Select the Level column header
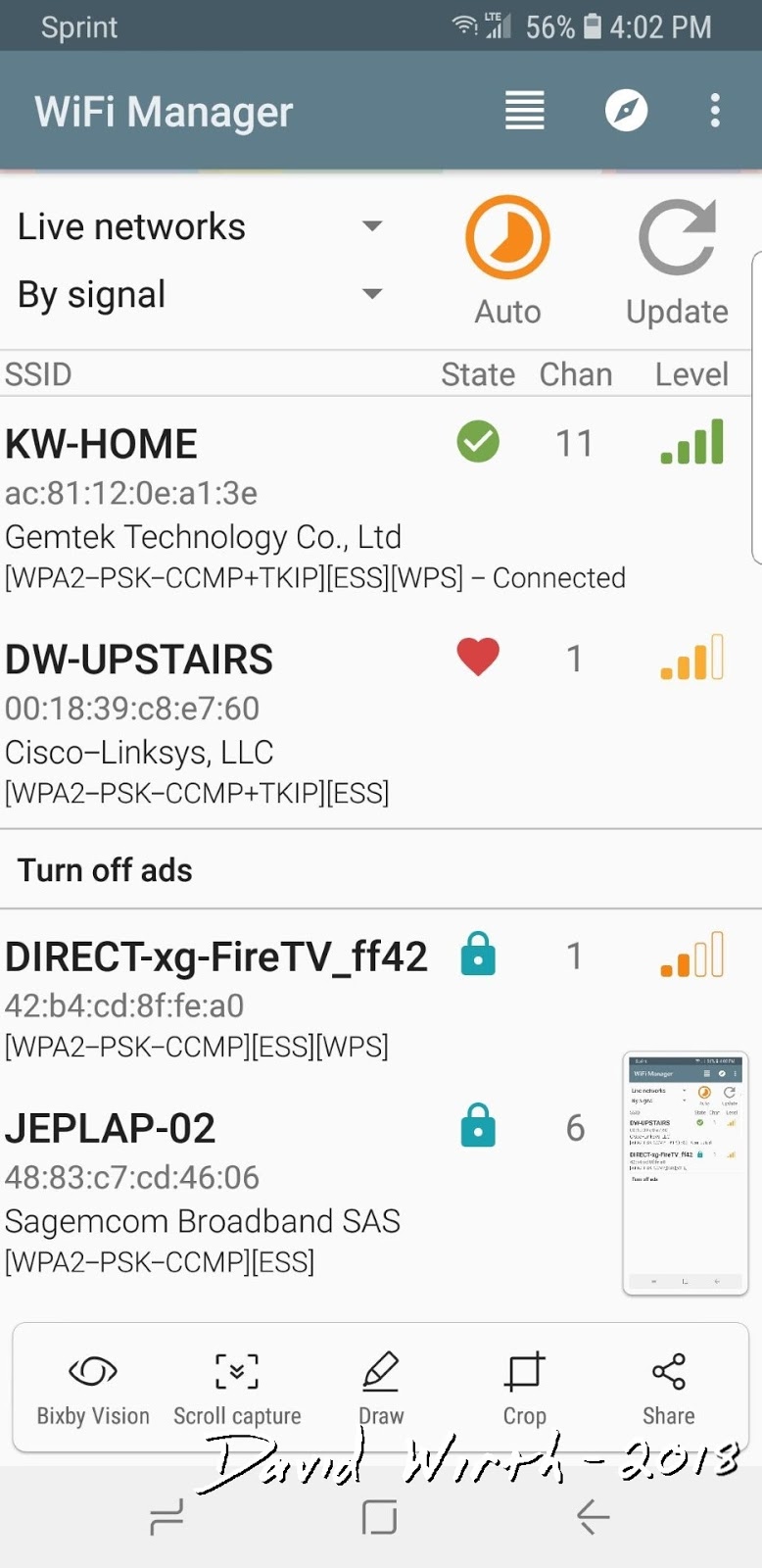The image size is (762, 1568). coord(691,373)
